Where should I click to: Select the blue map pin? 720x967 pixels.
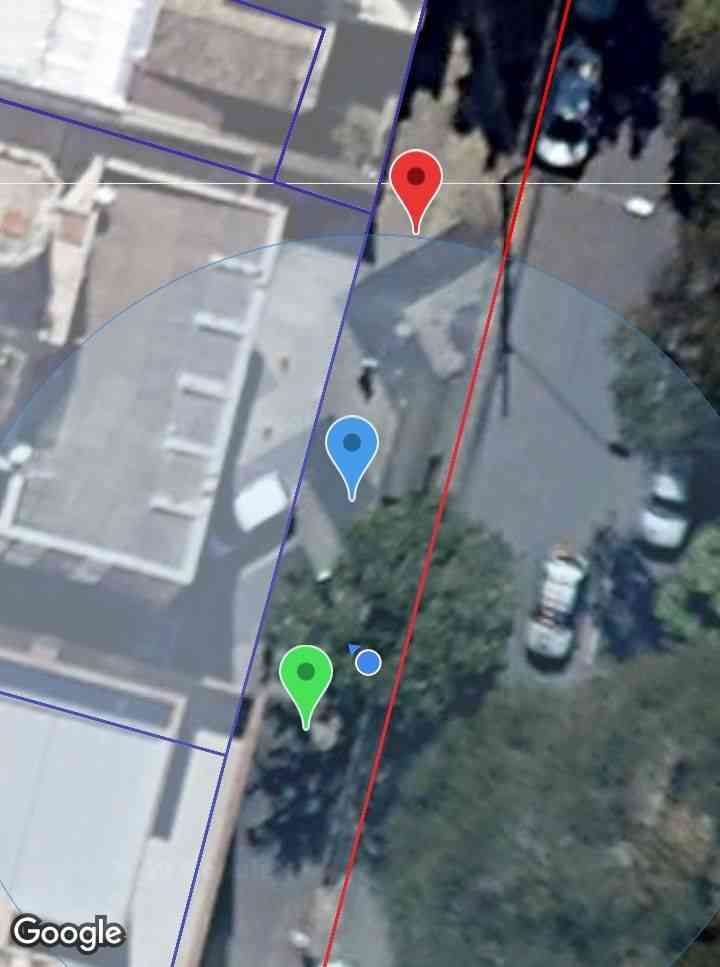352,447
